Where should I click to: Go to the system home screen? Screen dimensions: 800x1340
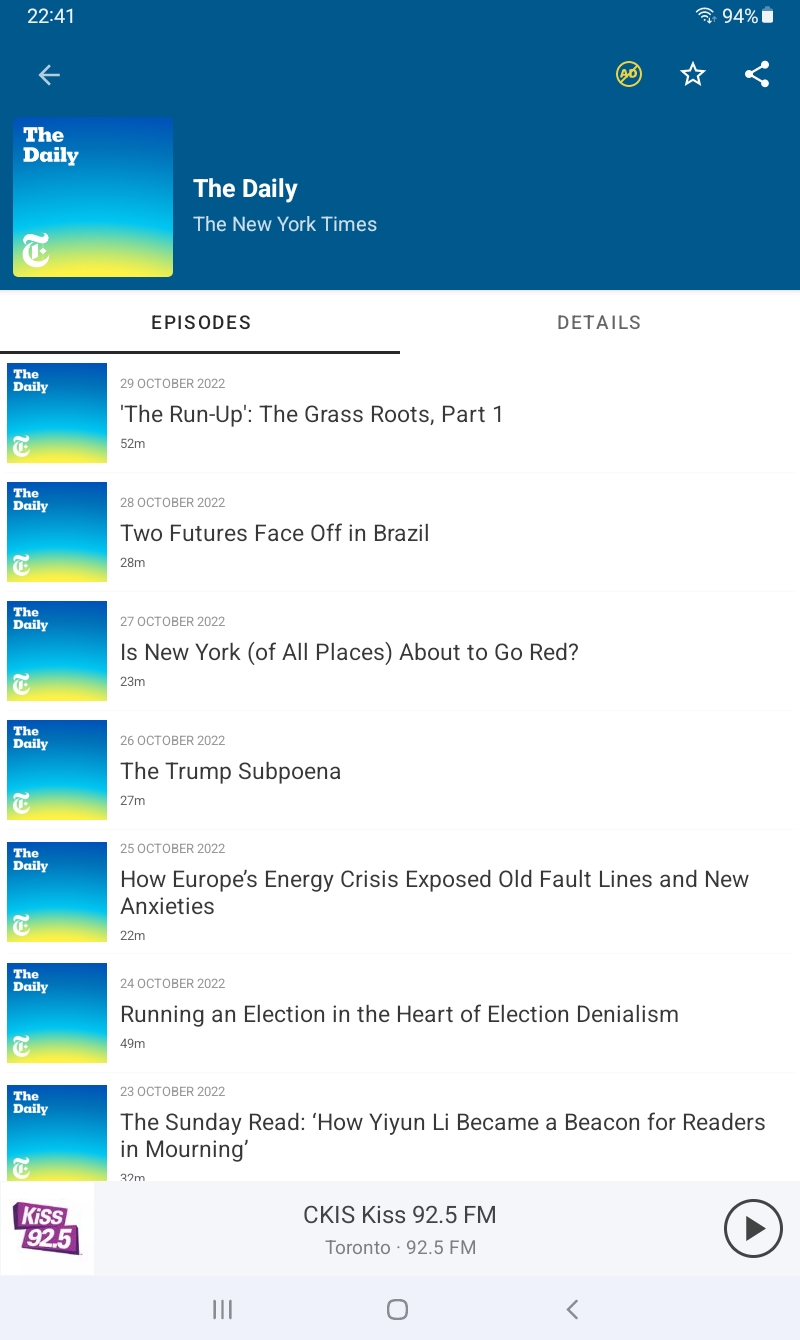(397, 1309)
